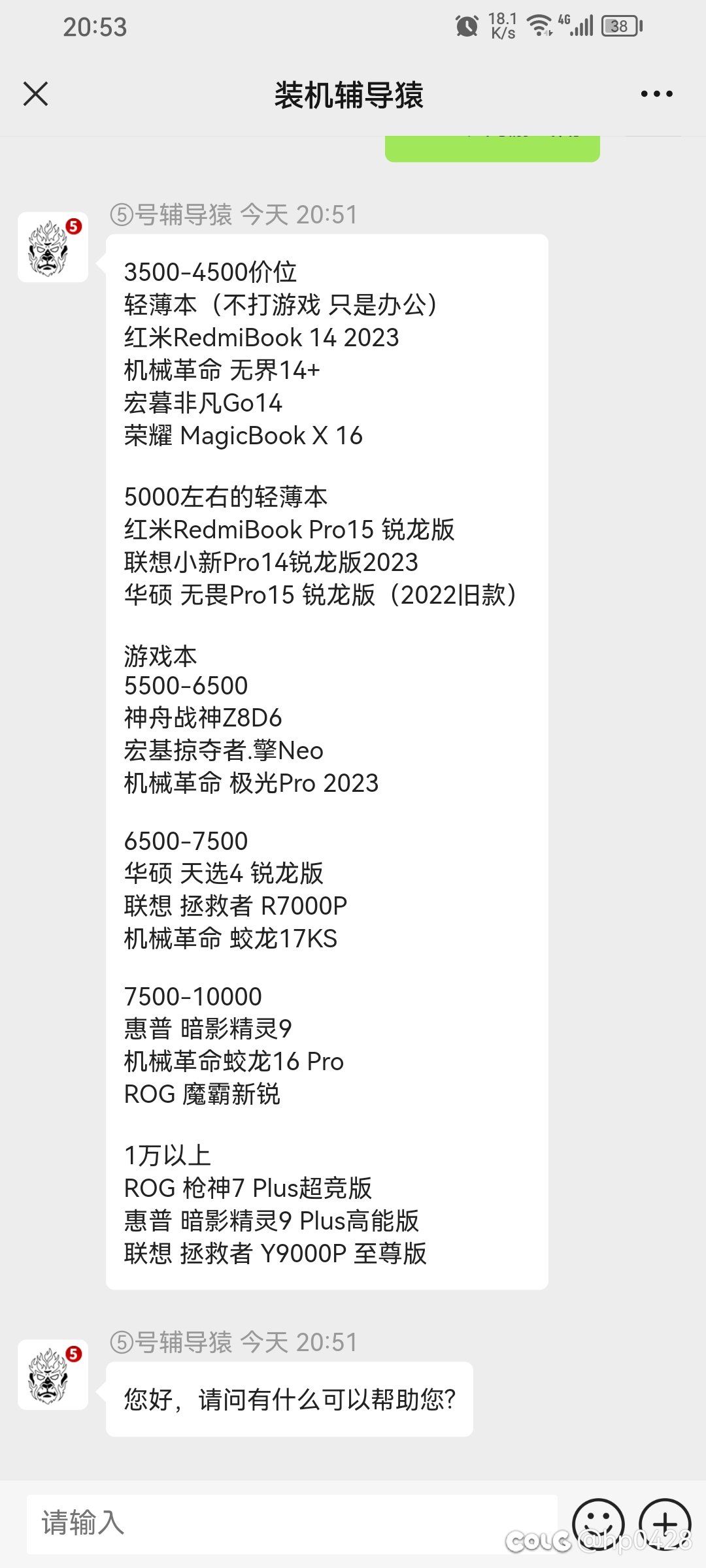Tap the avatar beside the laptop list message
The image size is (706, 1568).
[53, 247]
